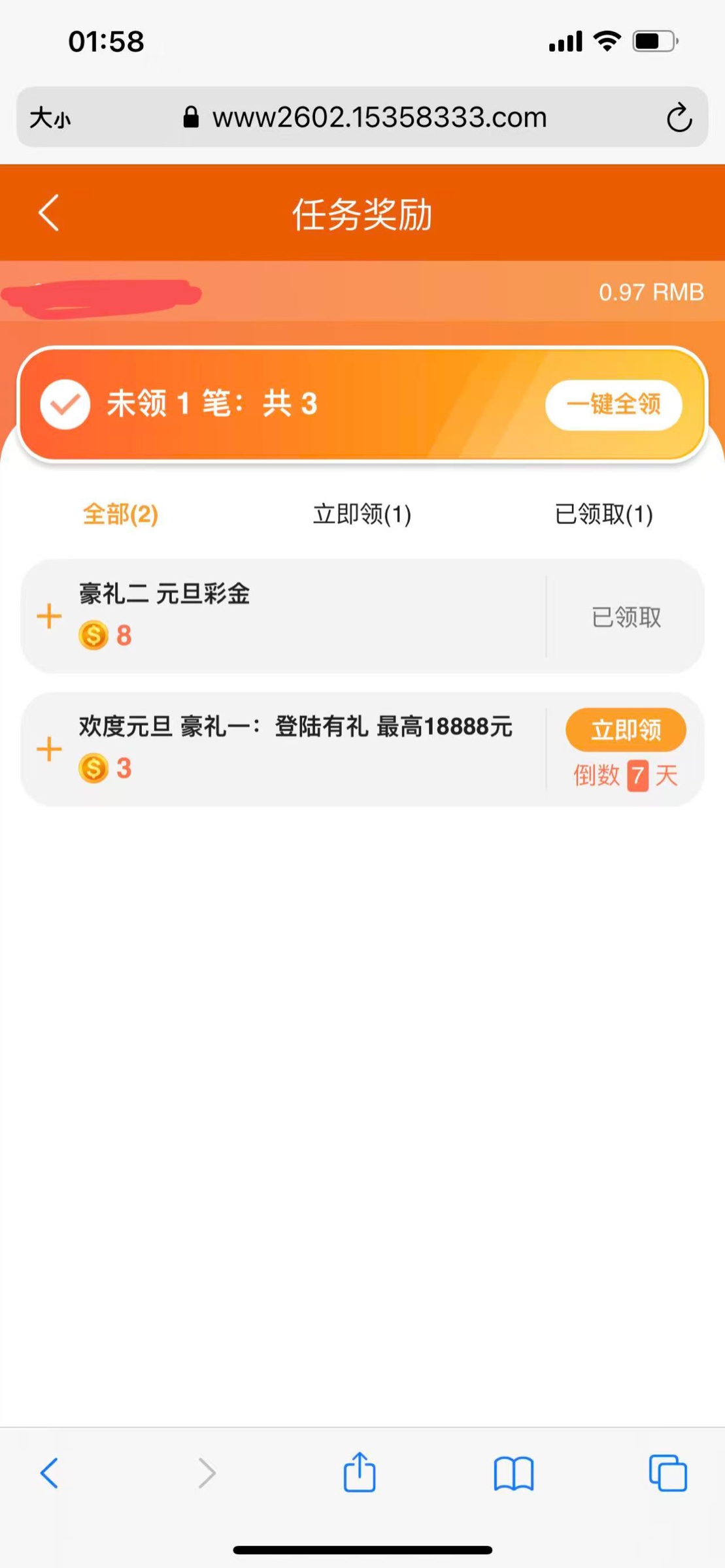Select the 全部(2) tab
The height and width of the screenshot is (1568, 725).
120,514
